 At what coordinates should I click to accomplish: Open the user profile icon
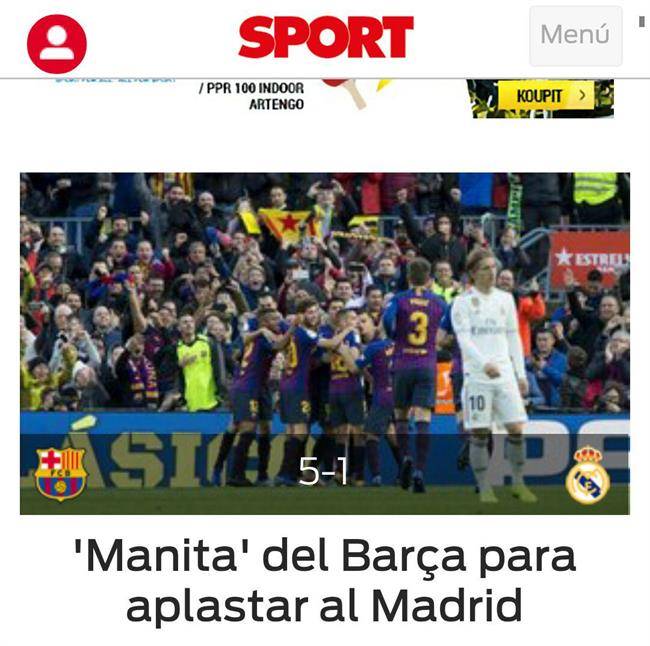pyautogui.click(x=56, y=43)
